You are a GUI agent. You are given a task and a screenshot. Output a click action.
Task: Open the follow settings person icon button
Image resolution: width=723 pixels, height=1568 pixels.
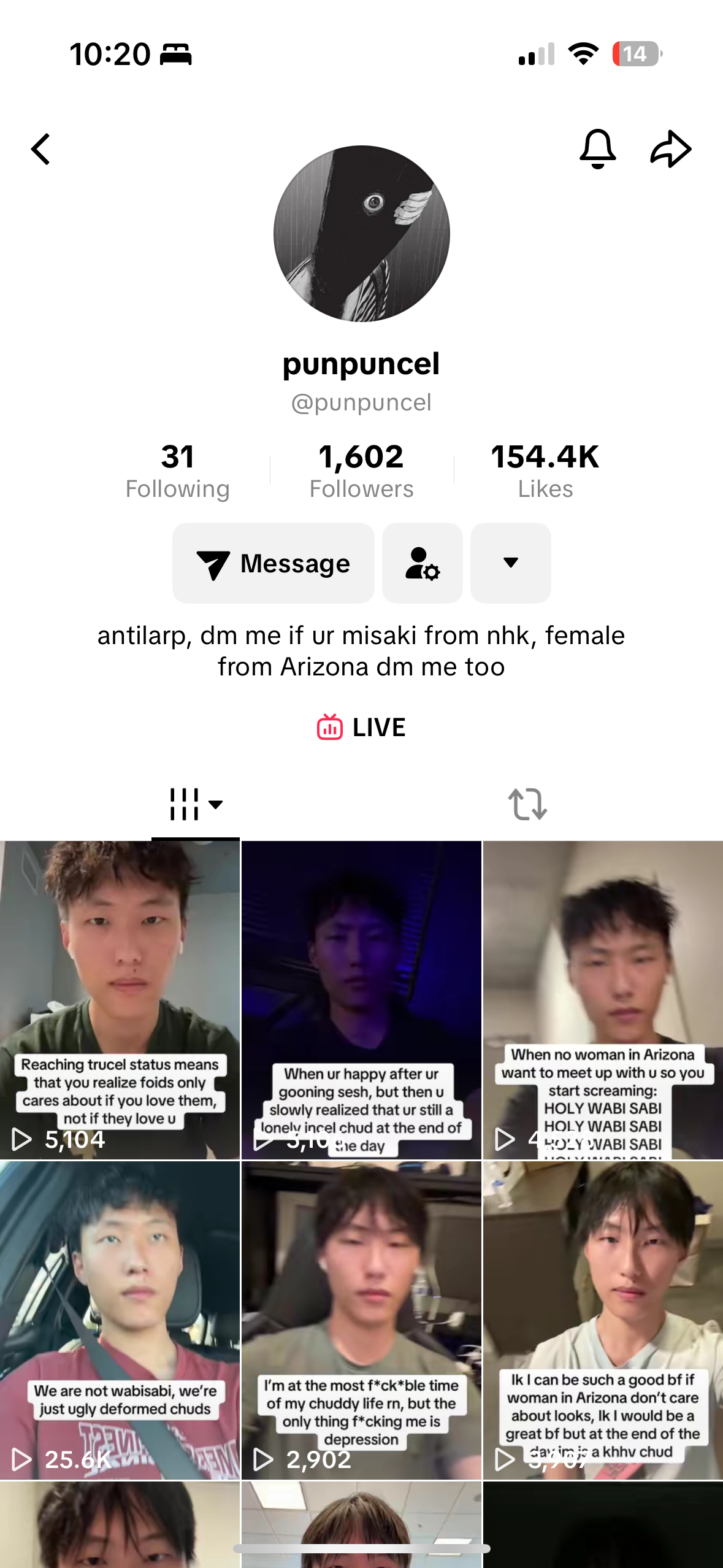click(x=422, y=563)
